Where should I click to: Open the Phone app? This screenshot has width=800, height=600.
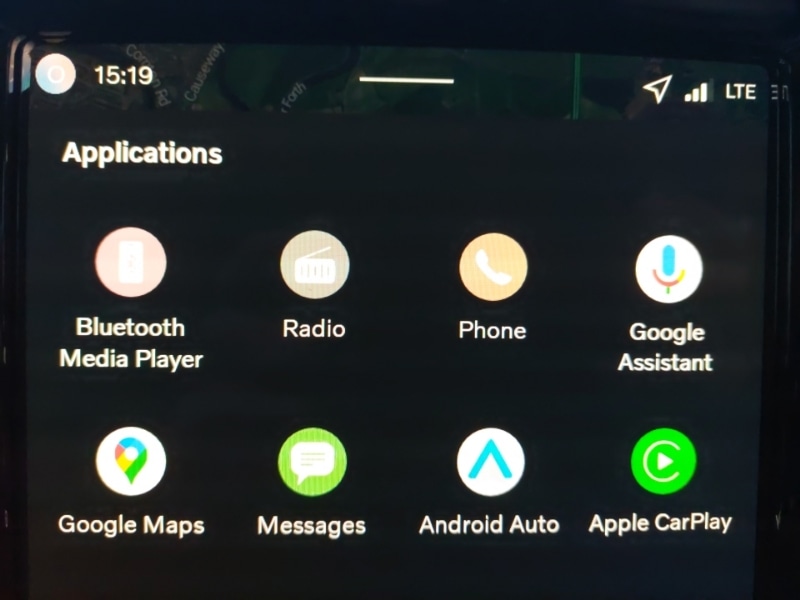(x=493, y=267)
